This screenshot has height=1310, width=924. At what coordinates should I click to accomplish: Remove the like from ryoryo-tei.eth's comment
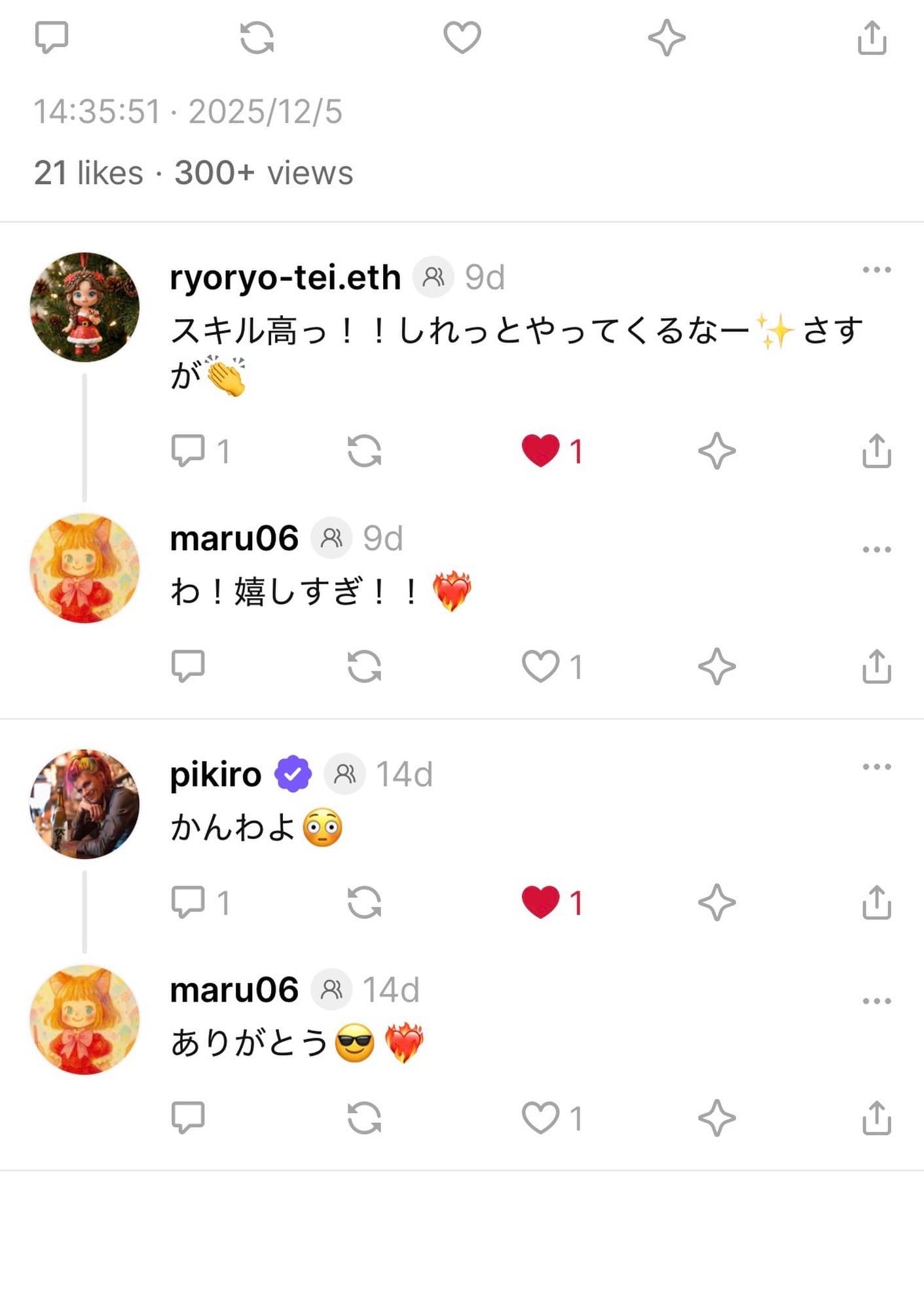(x=541, y=451)
